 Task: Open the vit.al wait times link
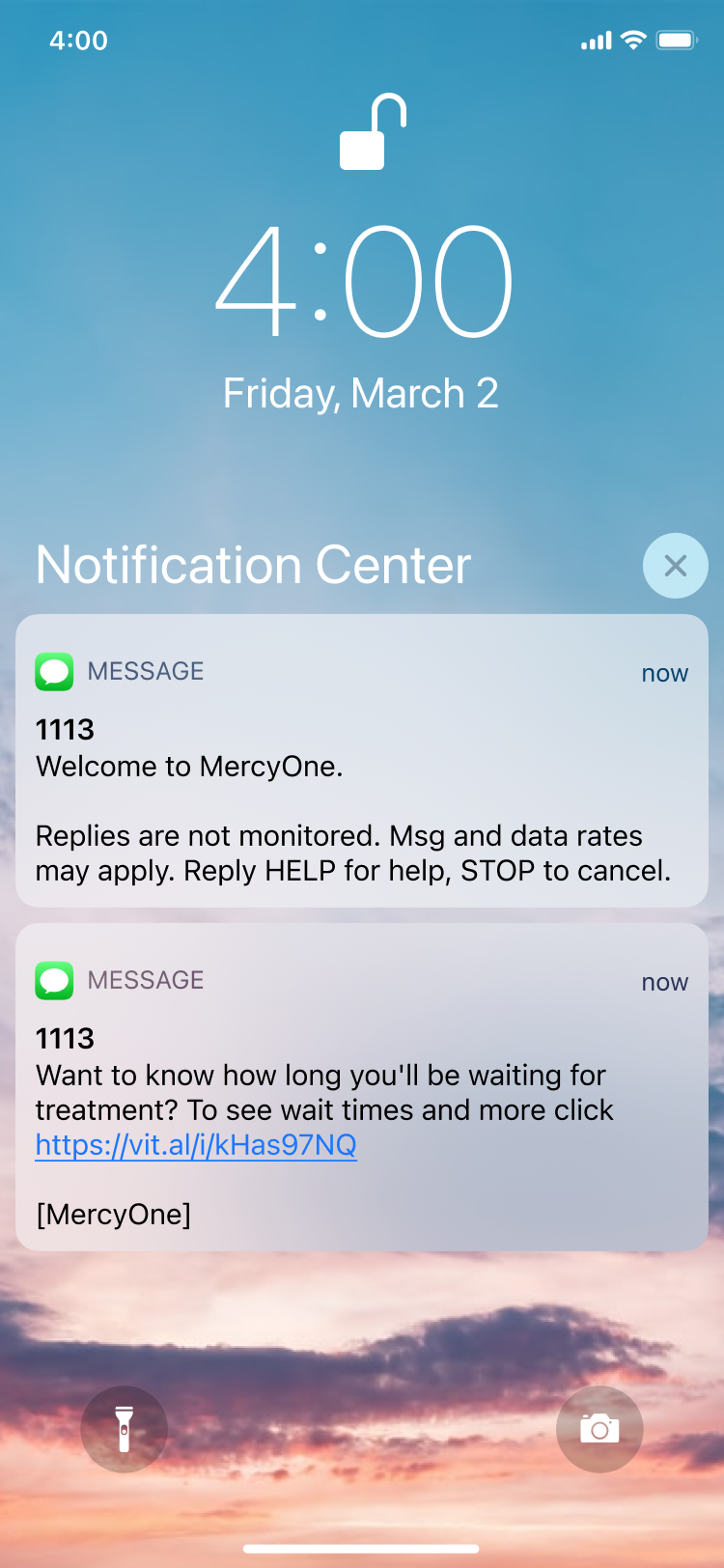point(196,1145)
